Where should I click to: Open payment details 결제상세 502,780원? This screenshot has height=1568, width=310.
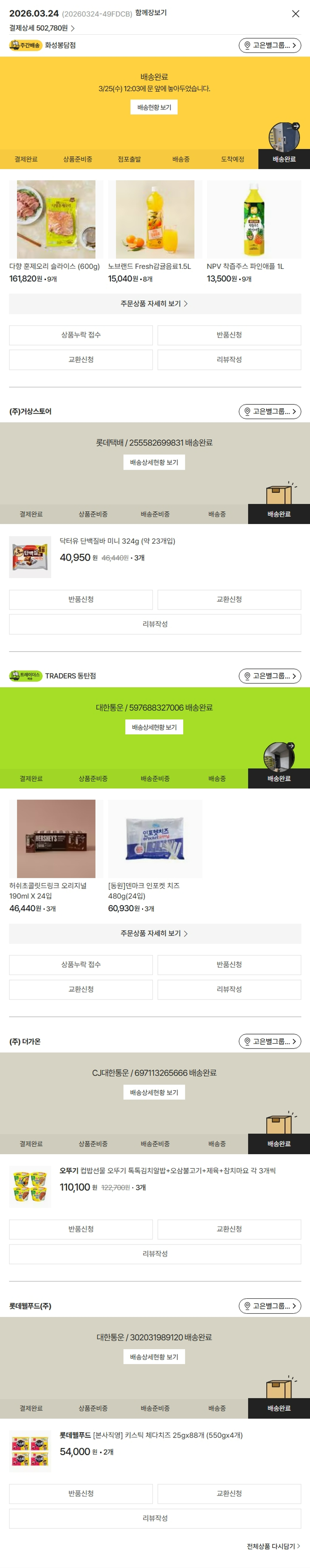point(41,28)
